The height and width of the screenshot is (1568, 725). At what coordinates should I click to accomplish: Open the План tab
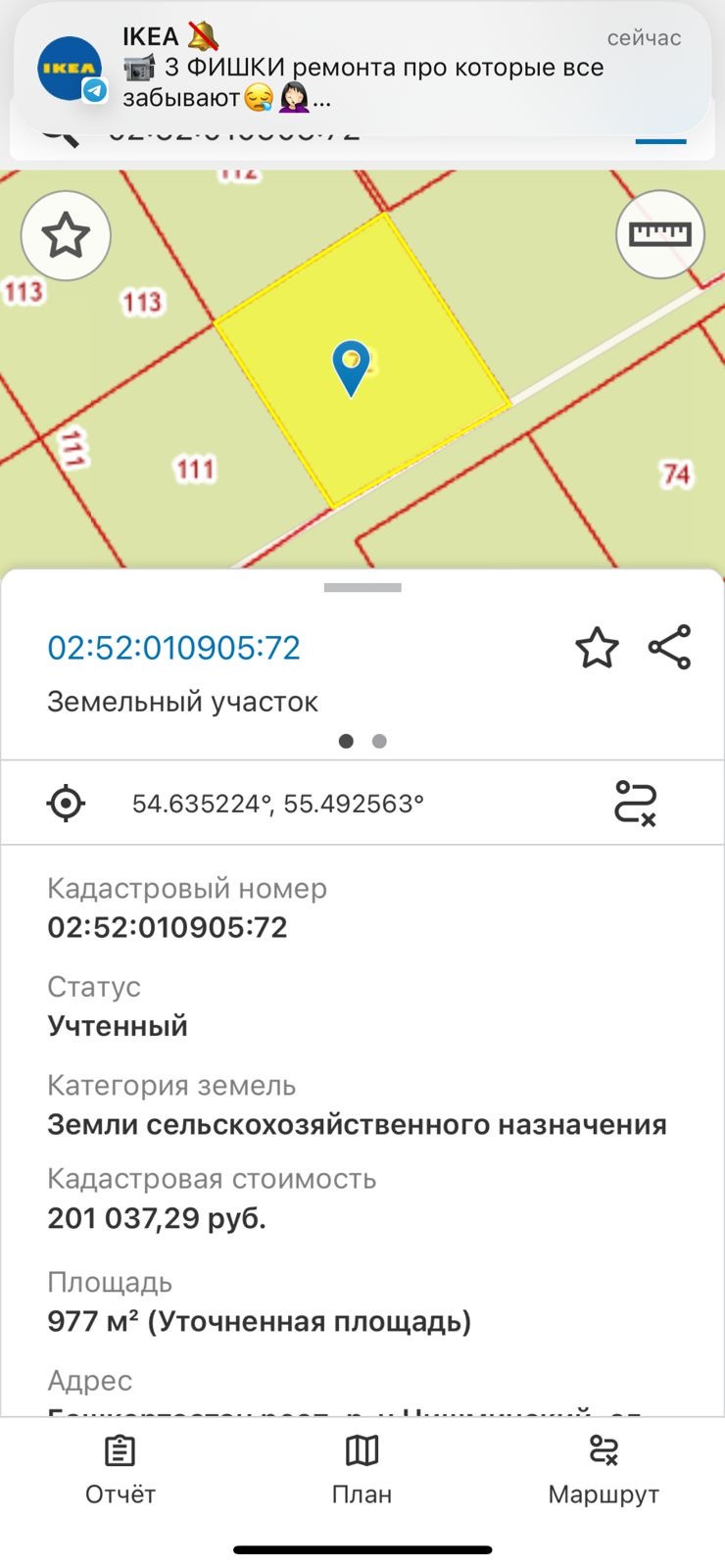(x=362, y=1470)
